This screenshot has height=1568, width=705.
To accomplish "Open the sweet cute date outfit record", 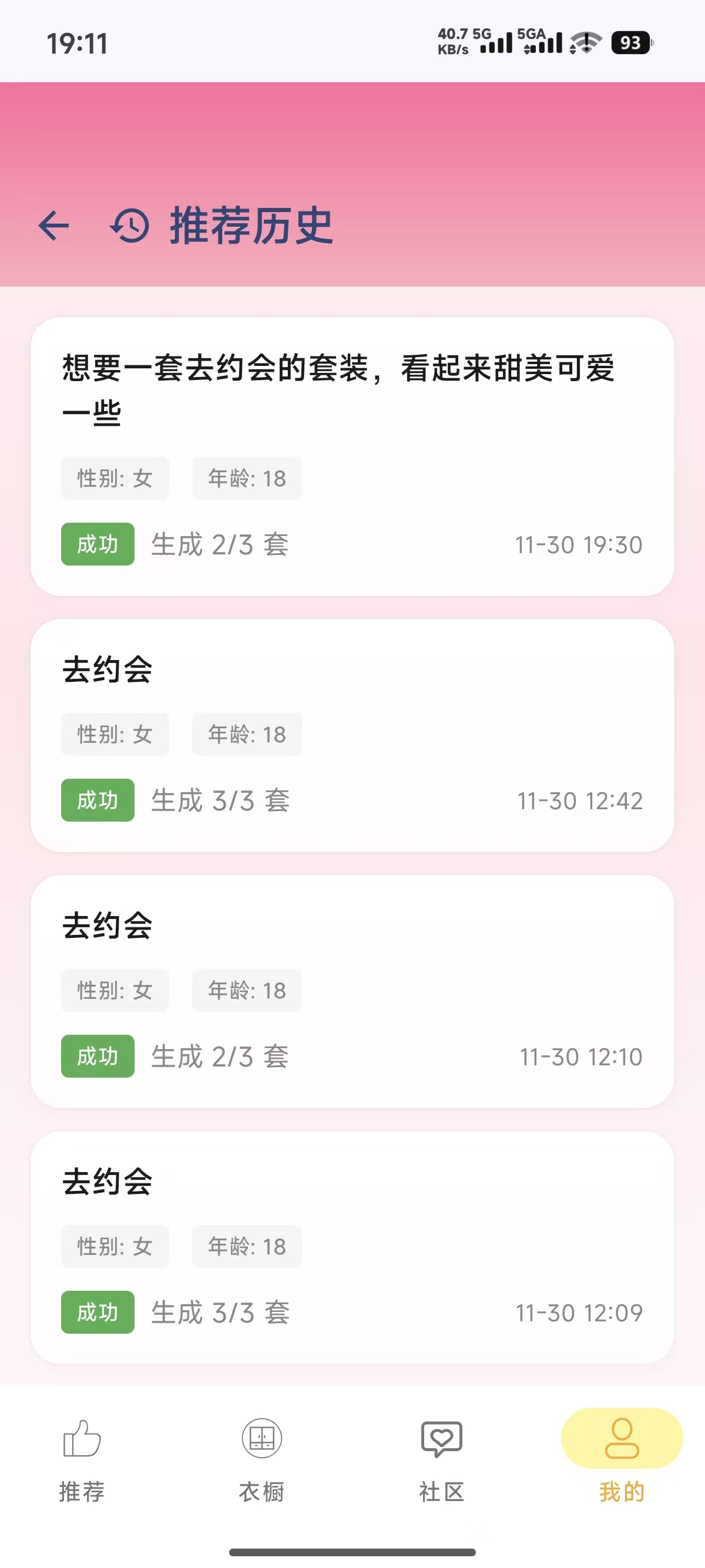I will coord(352,455).
